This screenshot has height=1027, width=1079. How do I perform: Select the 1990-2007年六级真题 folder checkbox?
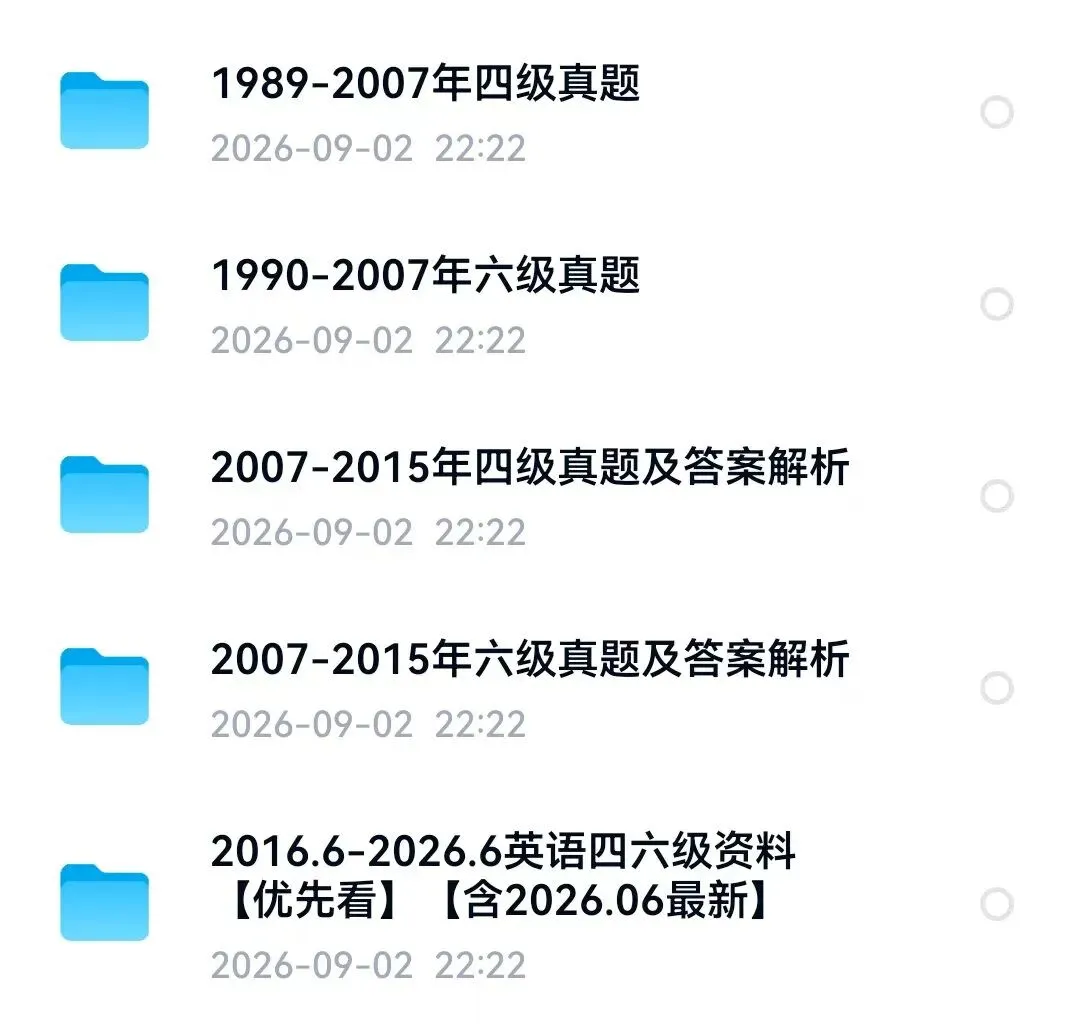[x=996, y=304]
